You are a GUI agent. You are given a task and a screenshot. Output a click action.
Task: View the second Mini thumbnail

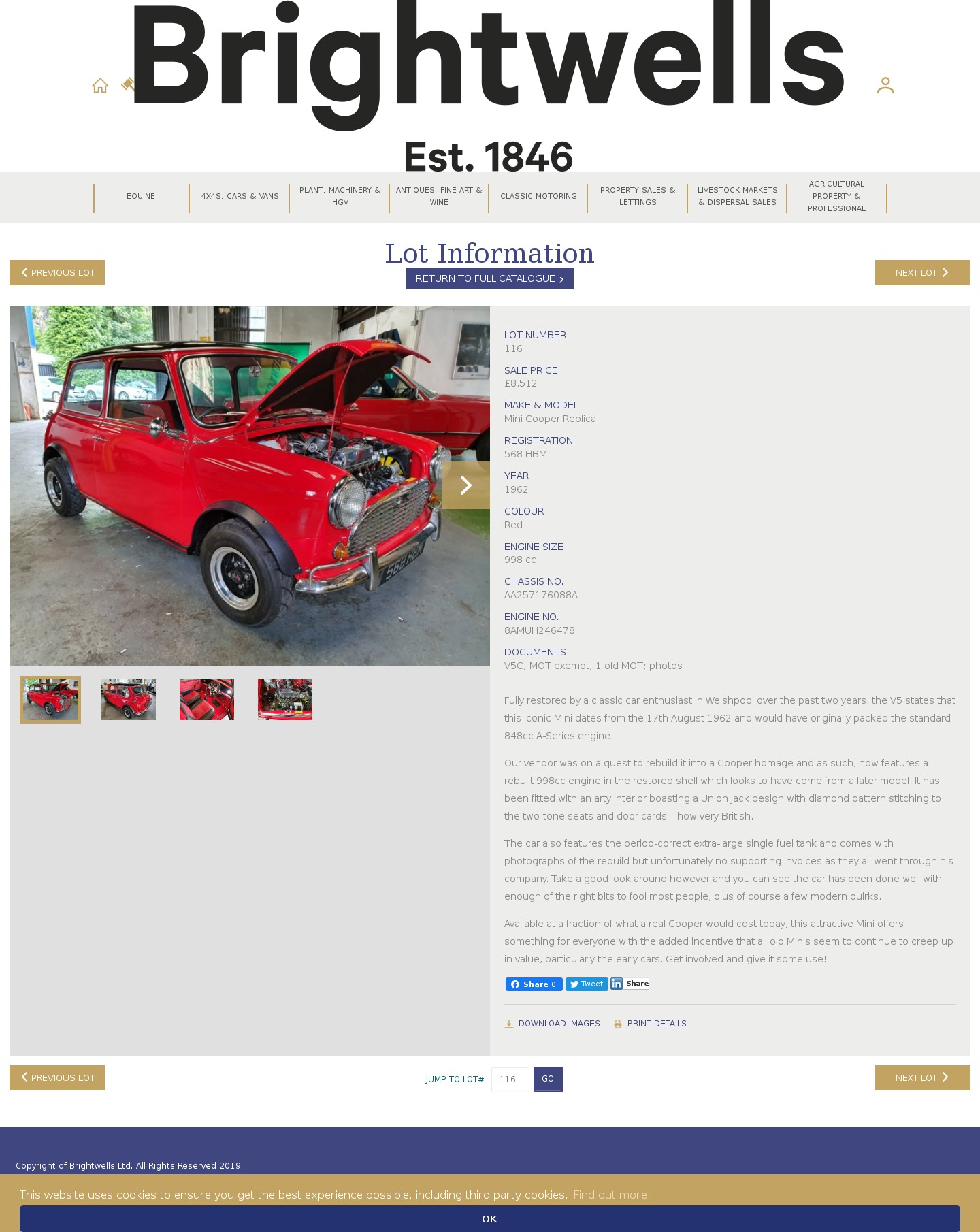pos(129,700)
